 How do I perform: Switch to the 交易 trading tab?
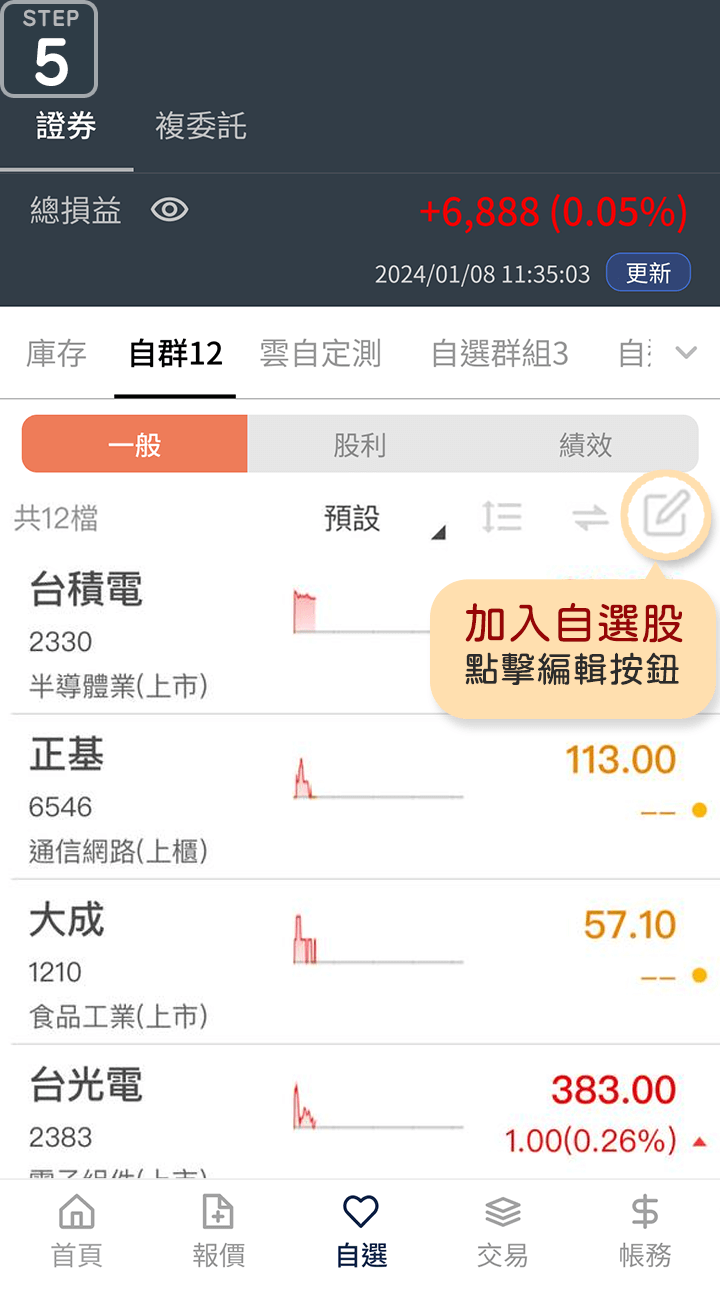502,1231
